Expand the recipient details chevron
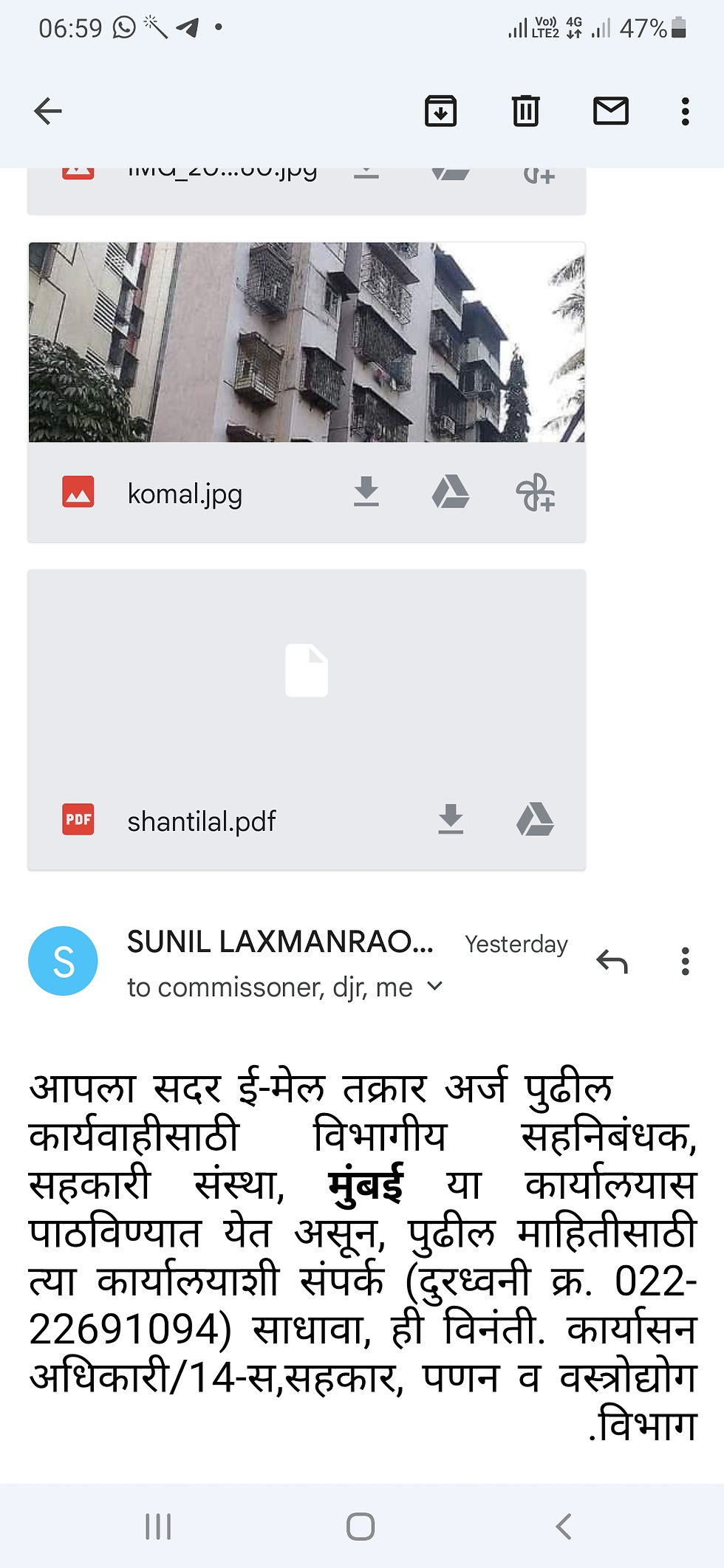The image size is (724, 1568). (435, 986)
